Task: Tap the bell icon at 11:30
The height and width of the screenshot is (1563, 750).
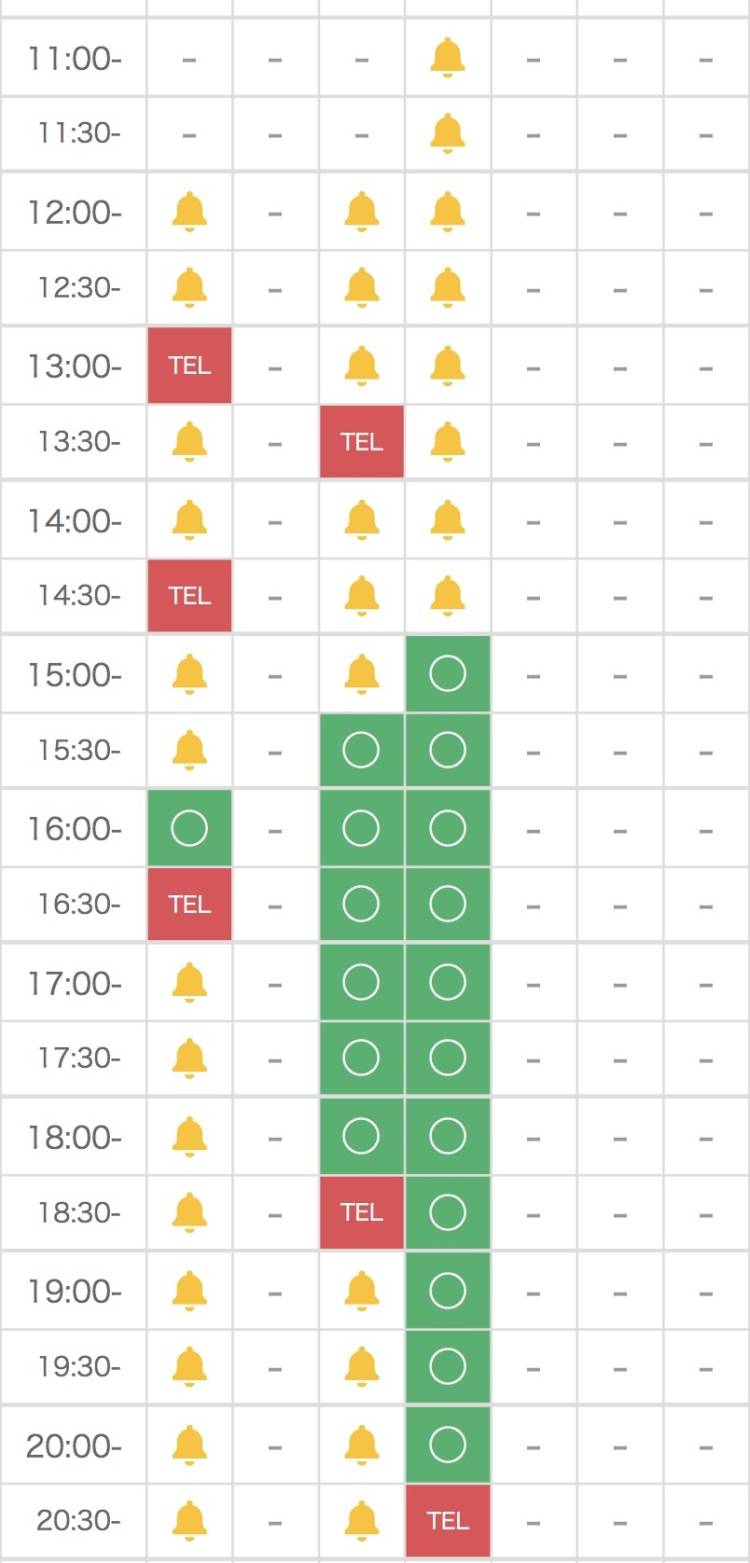Action: 447,133
